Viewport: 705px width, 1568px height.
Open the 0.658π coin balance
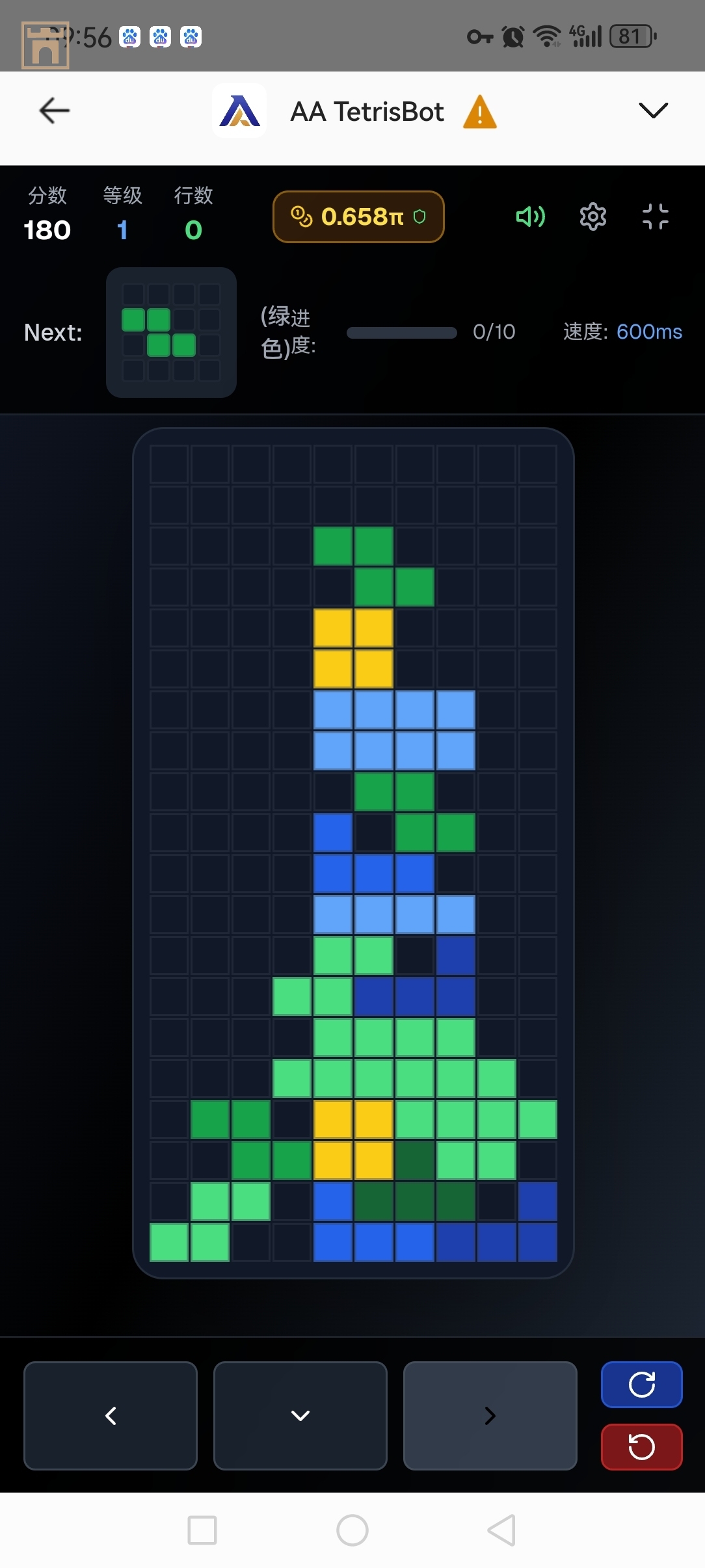coord(358,216)
